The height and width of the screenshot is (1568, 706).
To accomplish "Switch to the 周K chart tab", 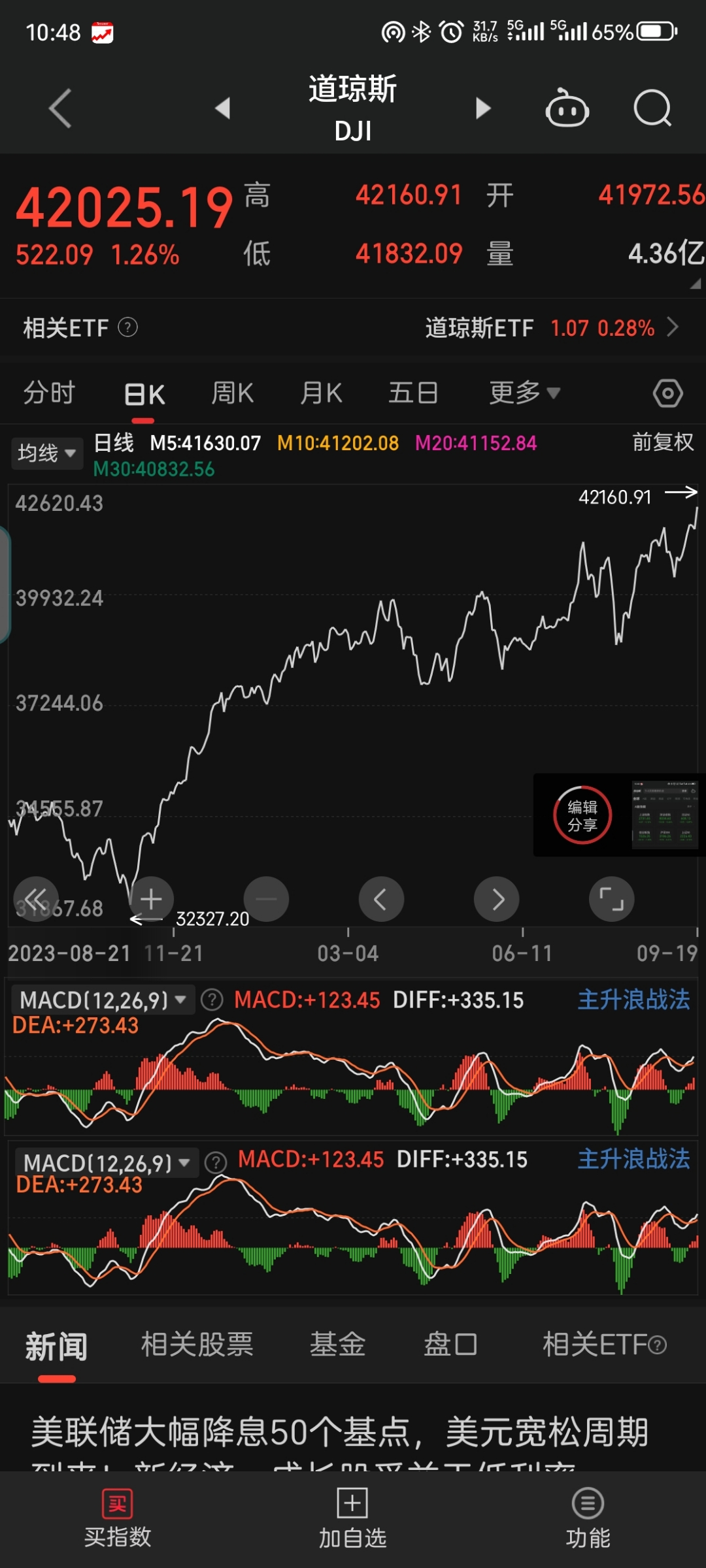I will tap(232, 393).
